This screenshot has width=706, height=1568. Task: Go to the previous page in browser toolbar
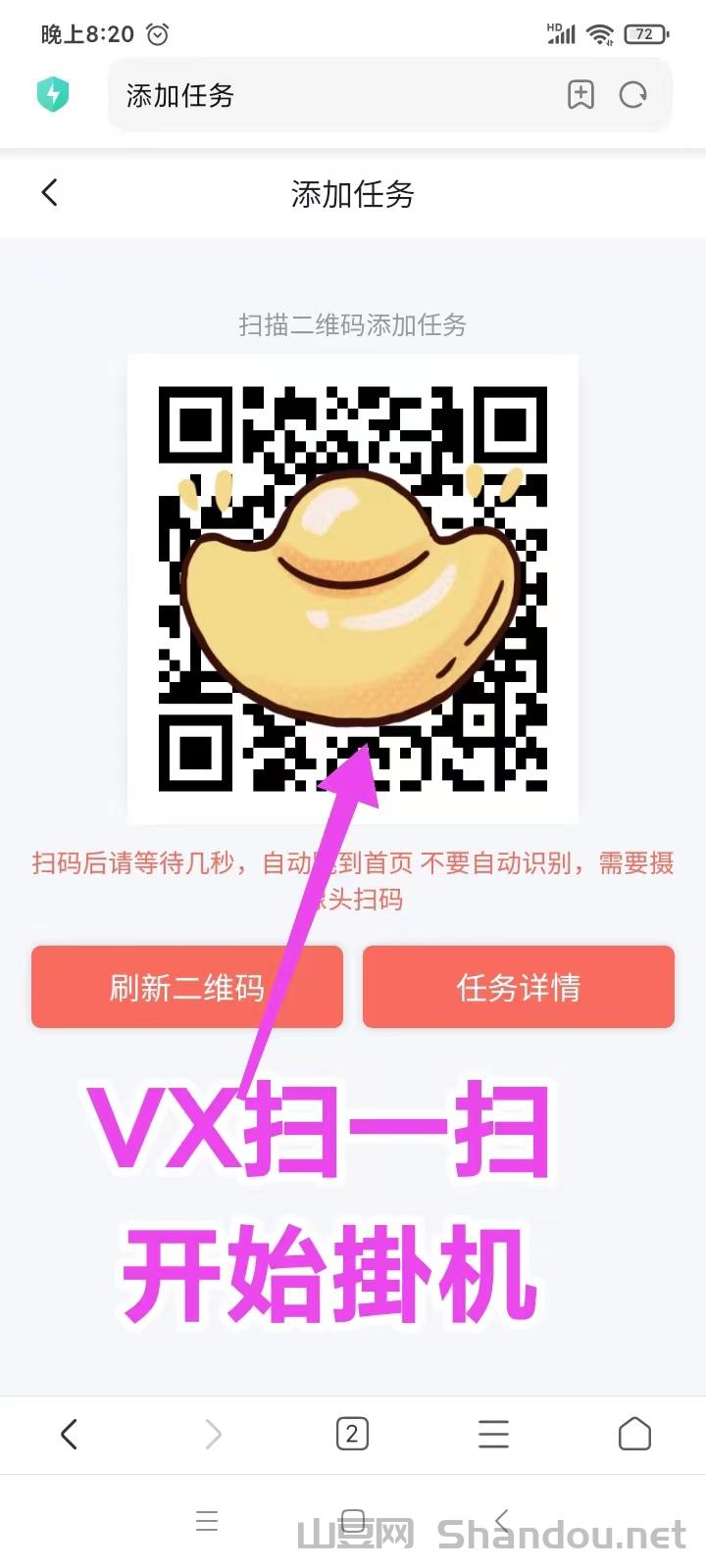[x=69, y=1435]
